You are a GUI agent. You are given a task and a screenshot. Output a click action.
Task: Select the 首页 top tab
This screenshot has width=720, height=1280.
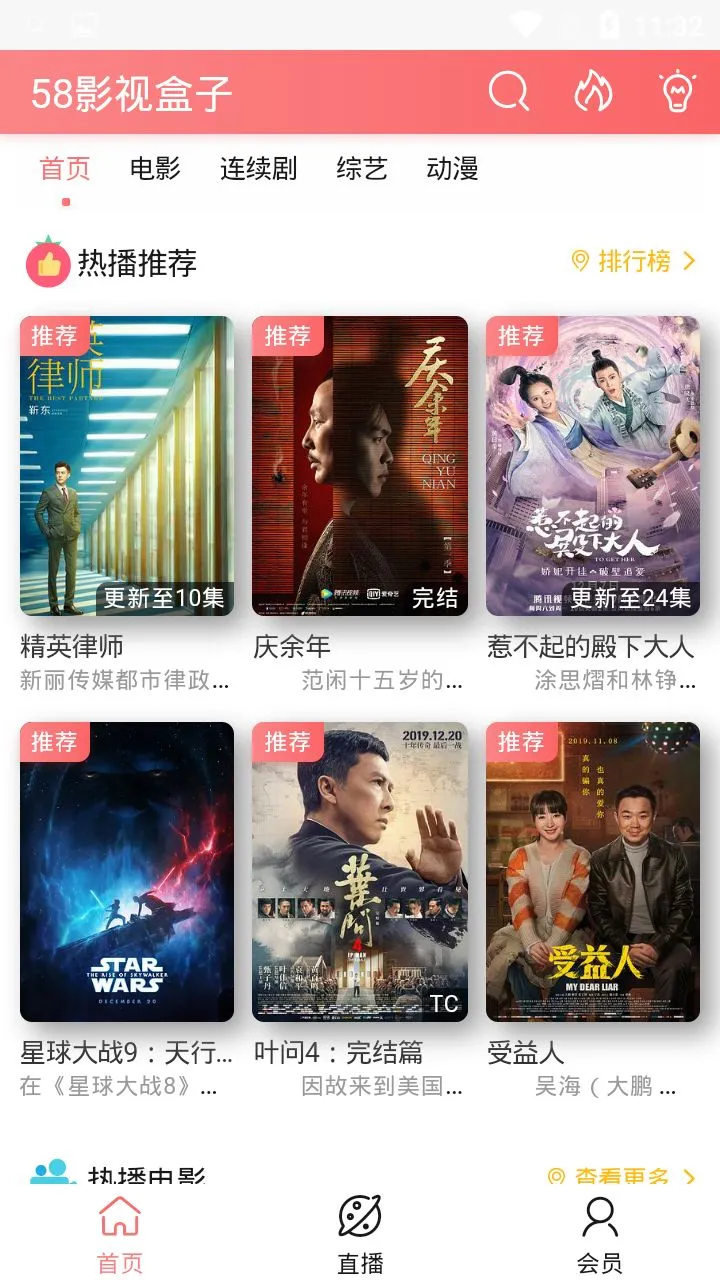tap(65, 168)
